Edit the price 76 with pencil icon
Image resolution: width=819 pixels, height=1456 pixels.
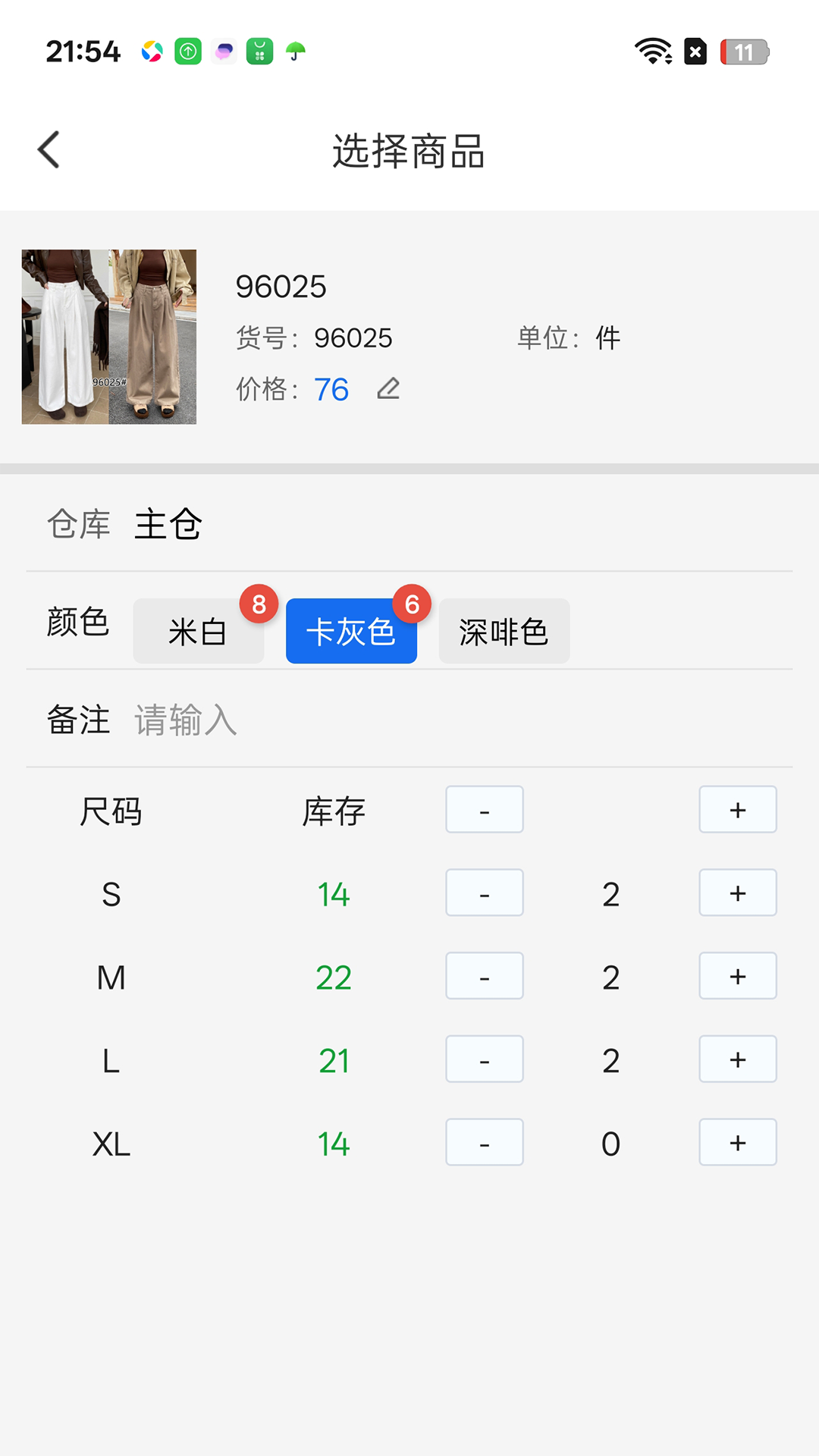[x=388, y=389]
